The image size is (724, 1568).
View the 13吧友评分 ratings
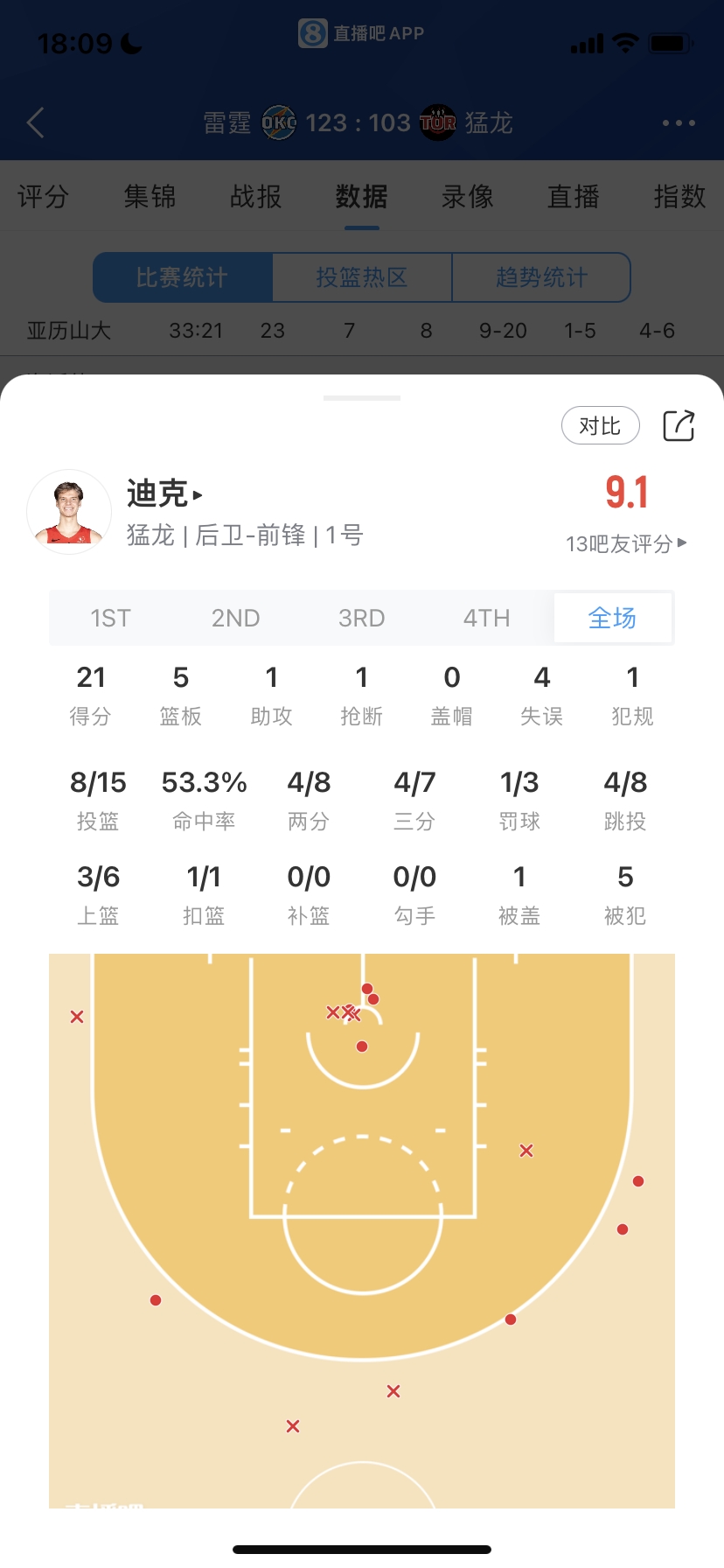pyautogui.click(x=625, y=543)
